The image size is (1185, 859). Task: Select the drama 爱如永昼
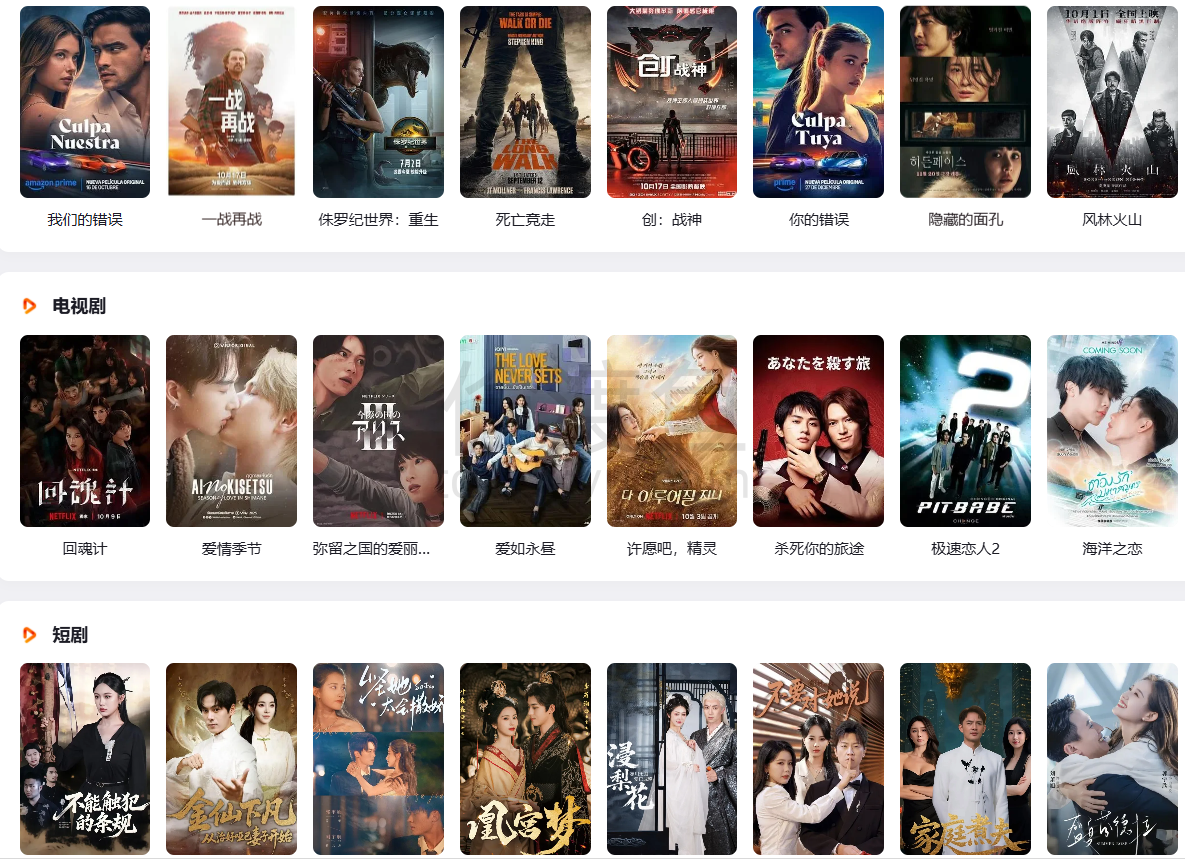[525, 430]
